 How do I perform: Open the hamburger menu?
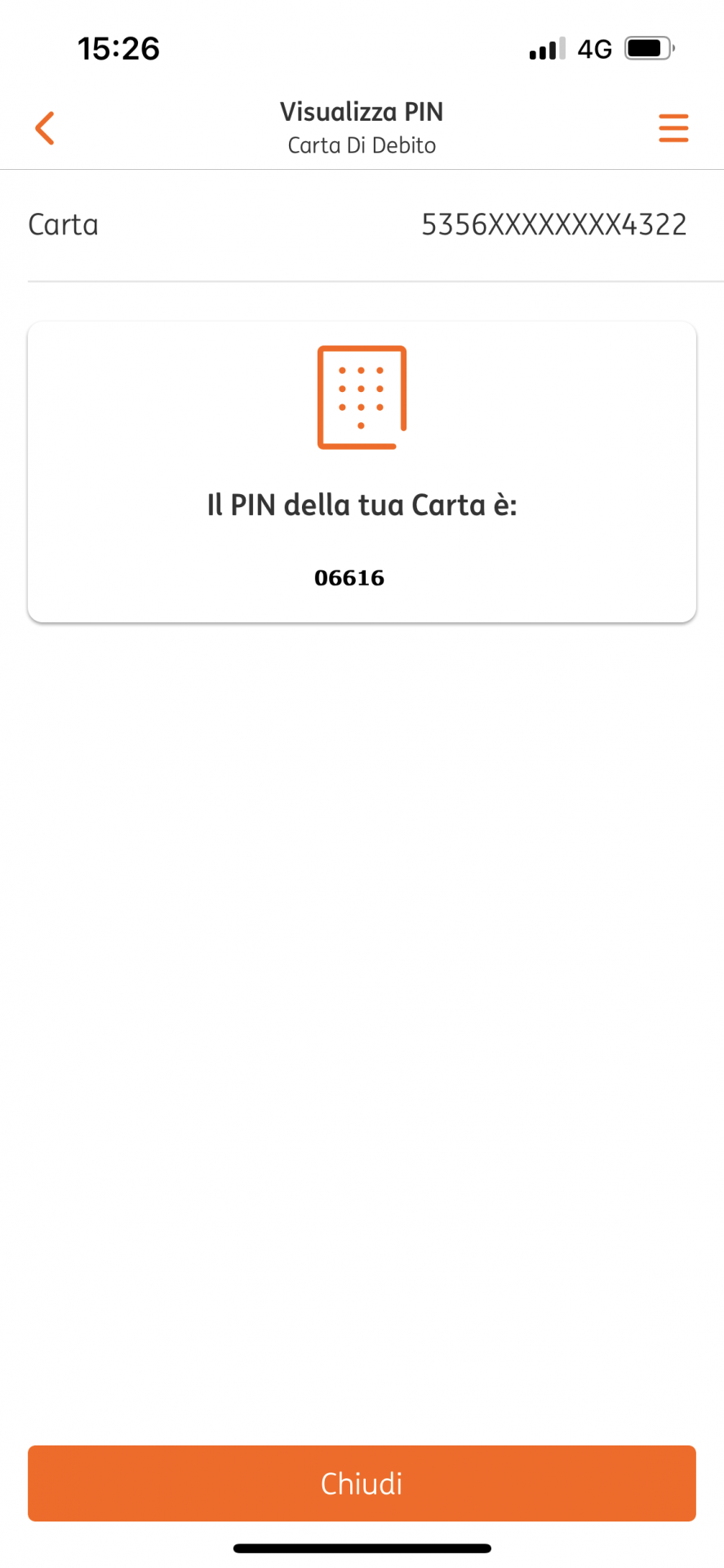tap(673, 128)
